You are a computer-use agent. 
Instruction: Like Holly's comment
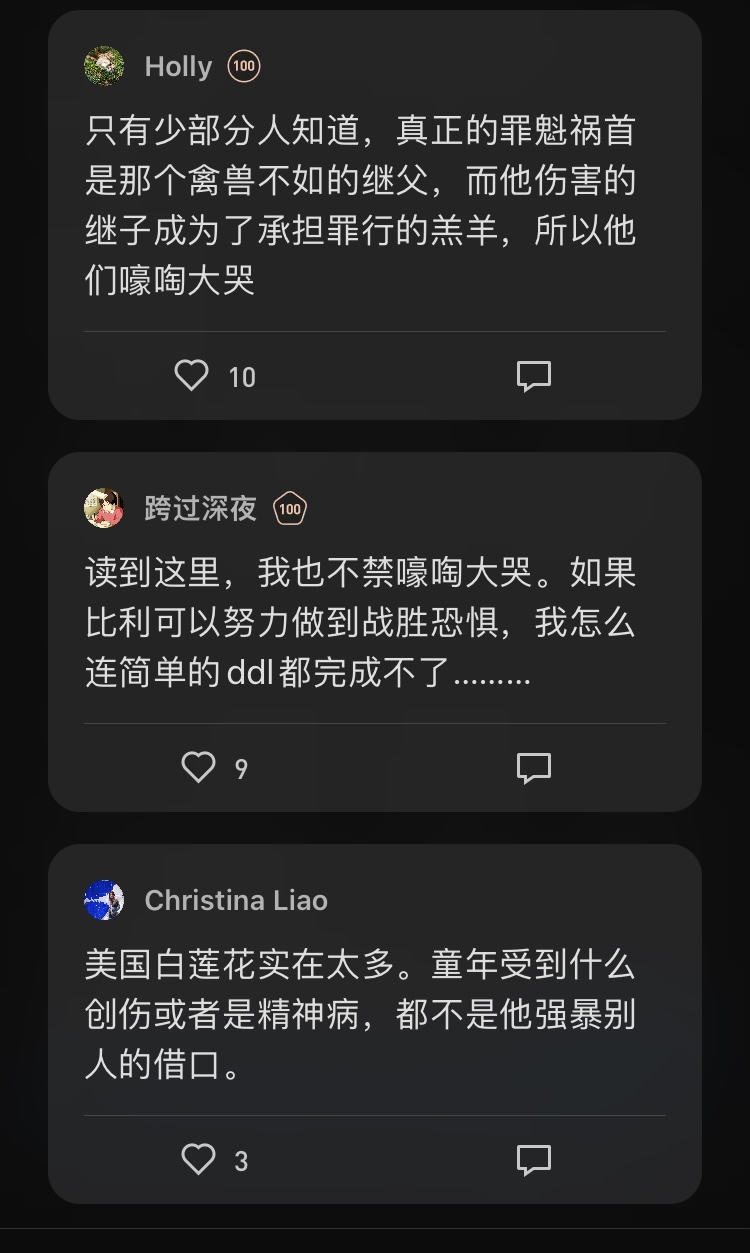click(x=192, y=376)
